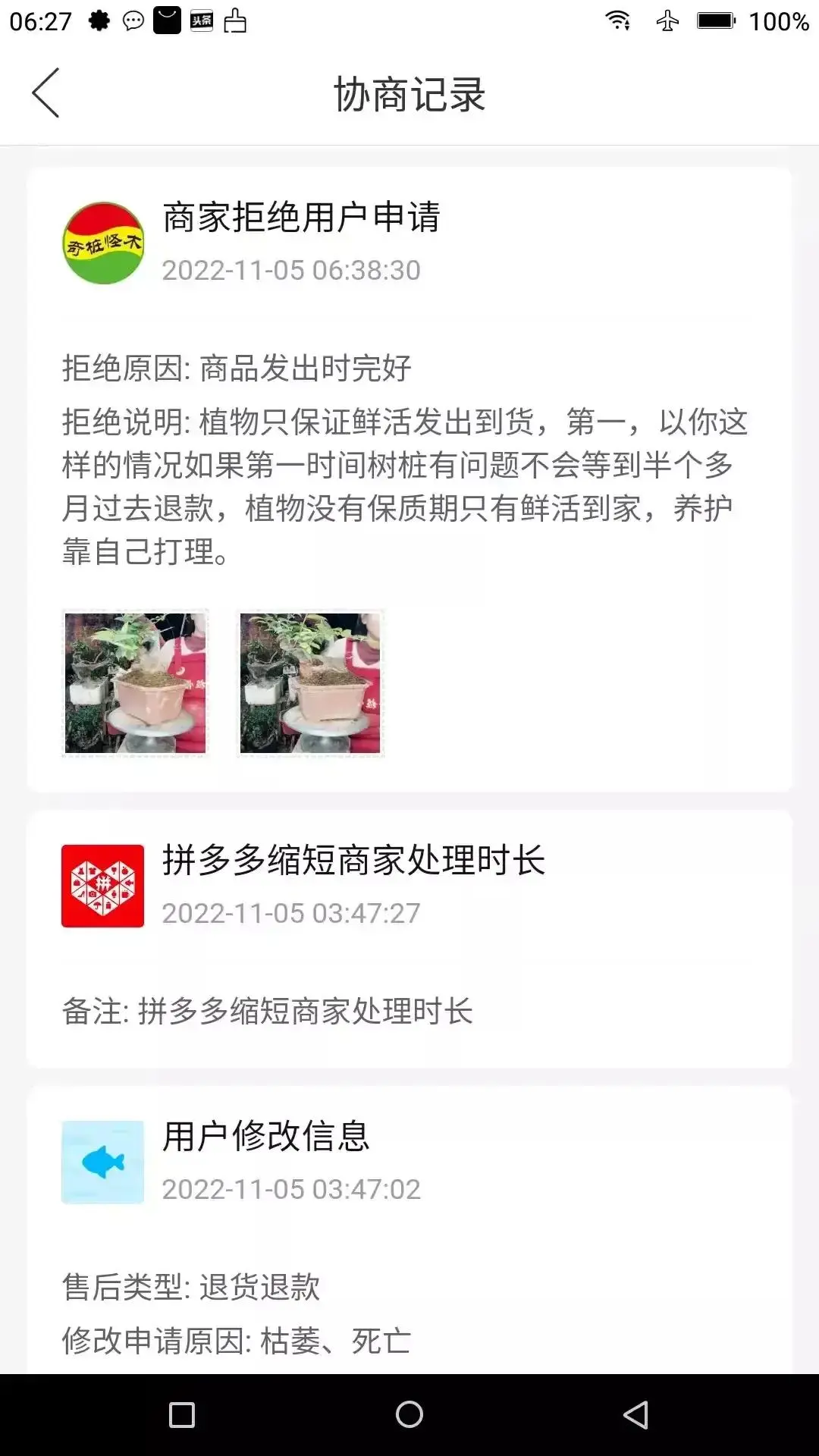Tap the system home button
Image resolution: width=819 pixels, height=1456 pixels.
pyautogui.click(x=409, y=1414)
